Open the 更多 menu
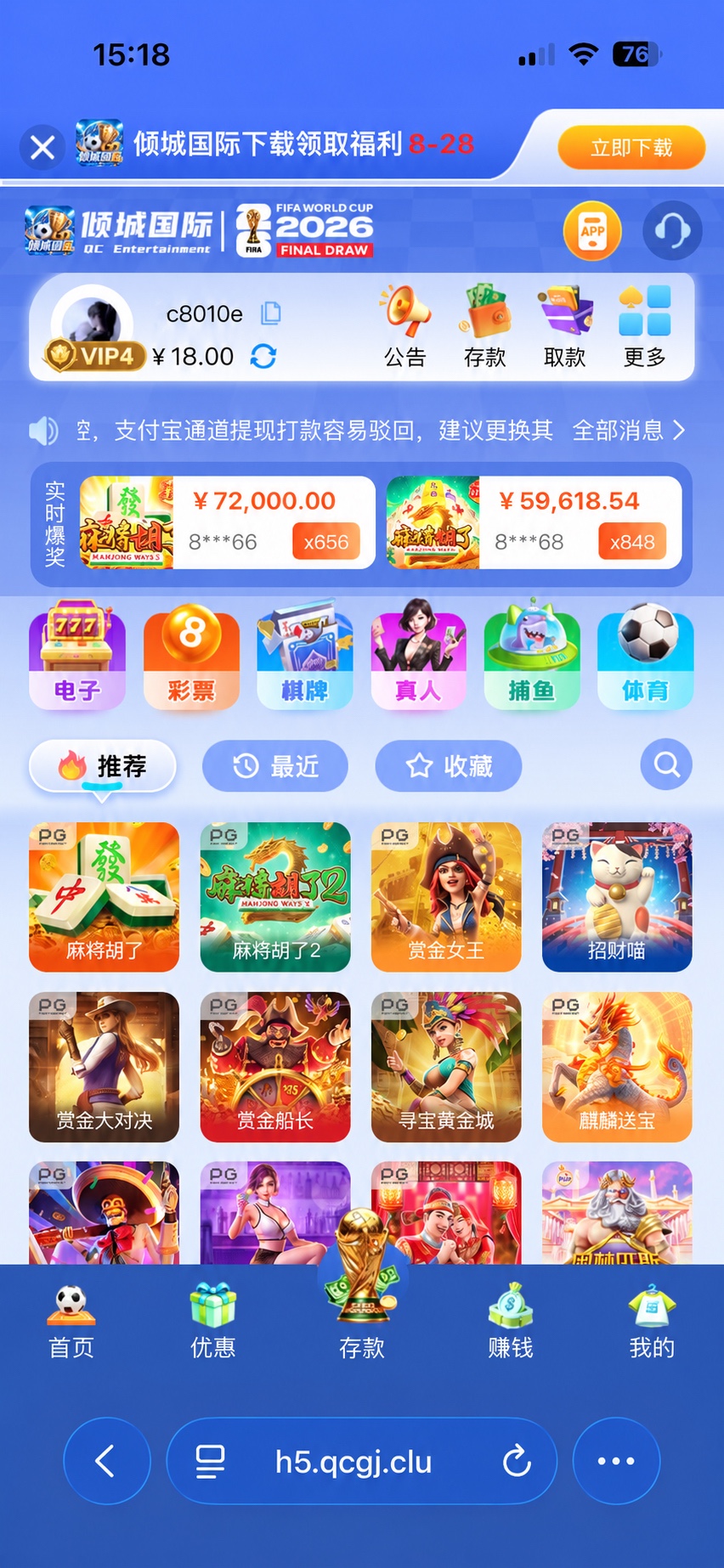The height and width of the screenshot is (1568, 724). pyautogui.click(x=645, y=327)
